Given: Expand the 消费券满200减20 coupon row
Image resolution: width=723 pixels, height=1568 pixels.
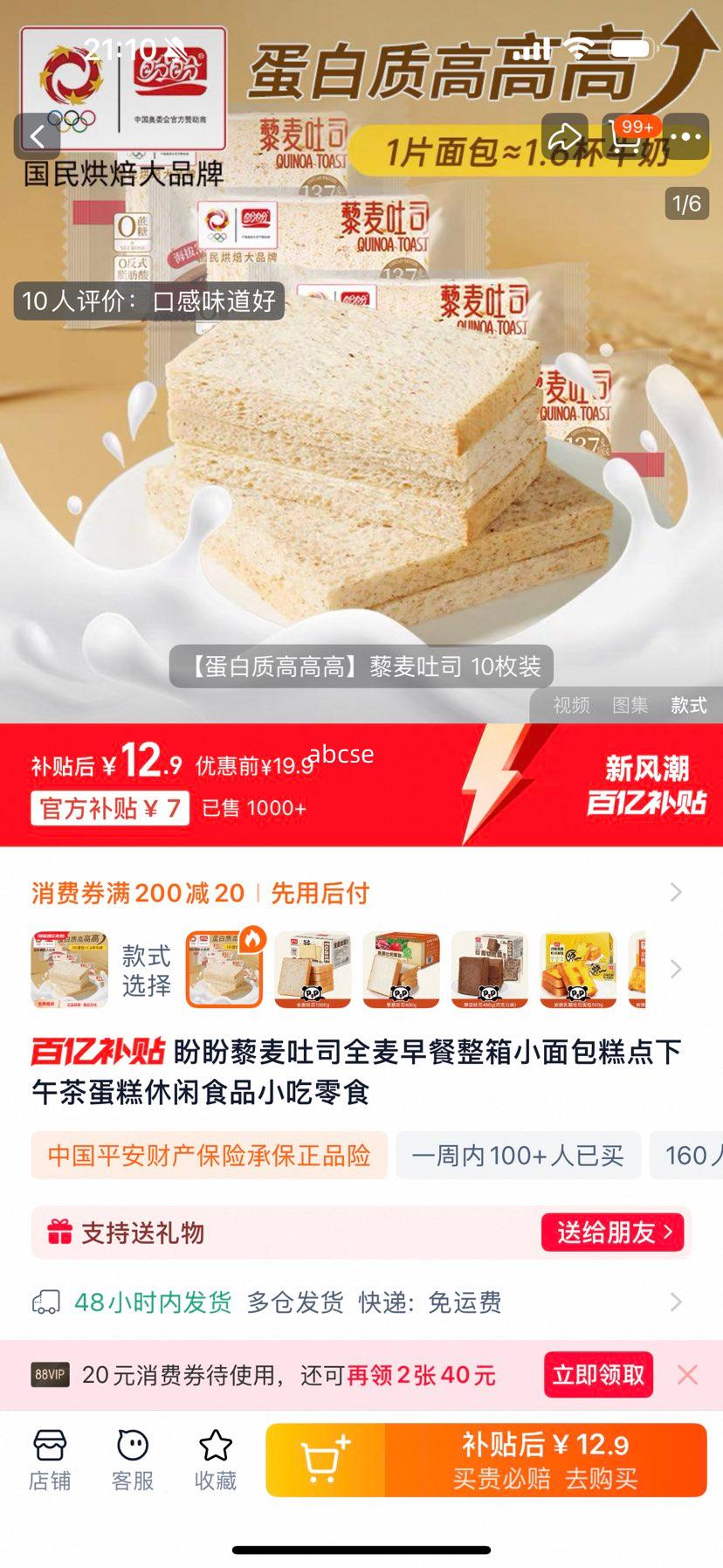Looking at the screenshot, I should (674, 892).
